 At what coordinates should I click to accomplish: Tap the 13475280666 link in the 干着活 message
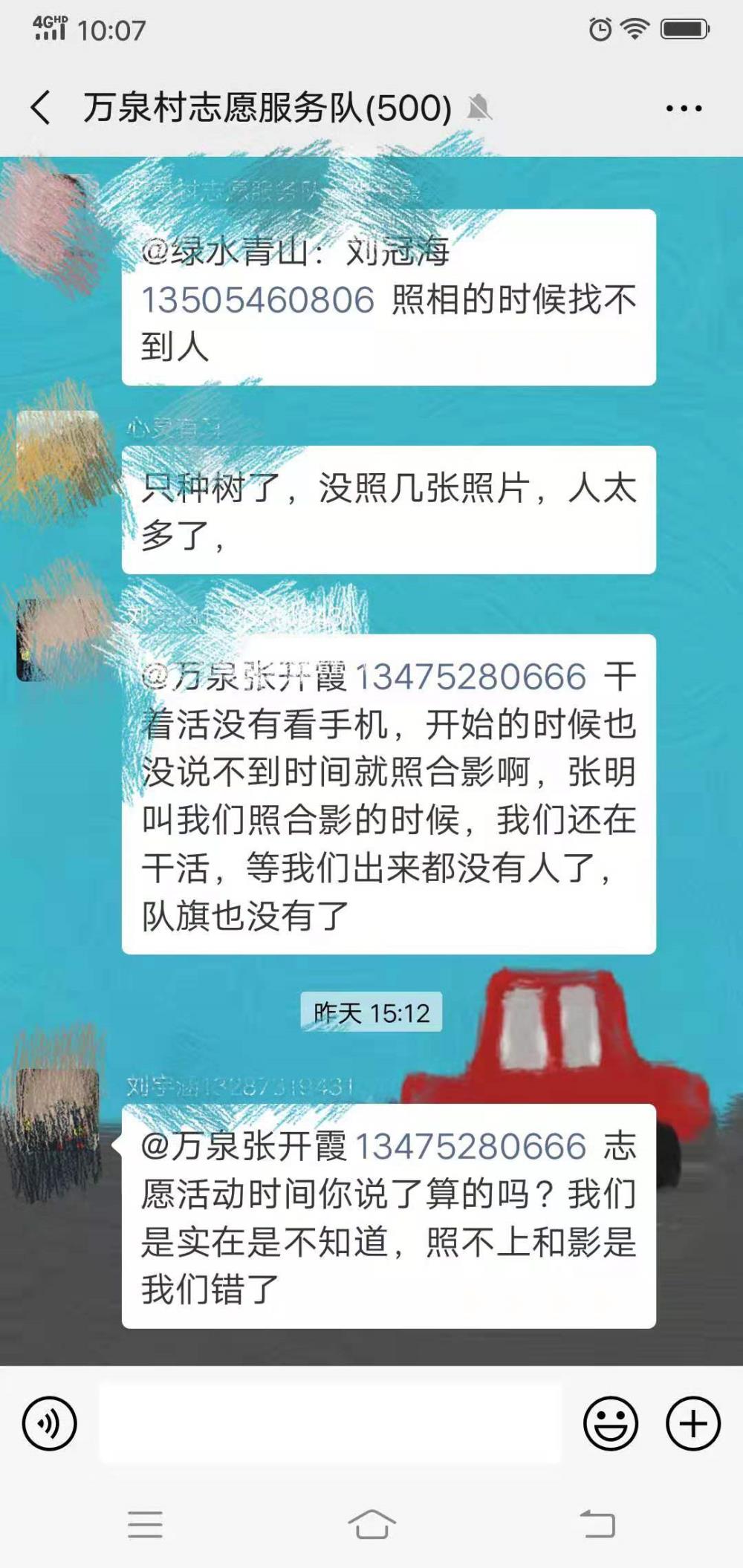(471, 677)
